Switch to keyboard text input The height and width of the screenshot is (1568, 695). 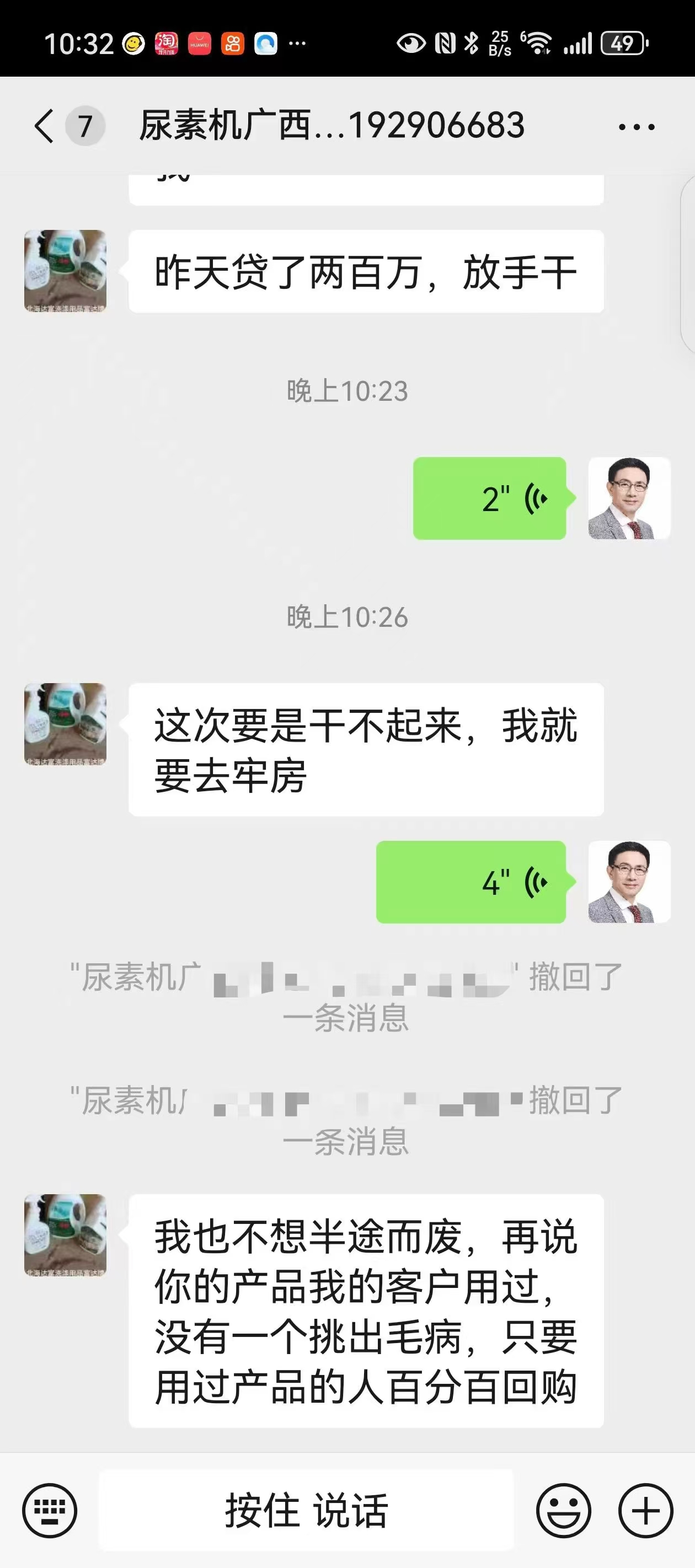49,1511
